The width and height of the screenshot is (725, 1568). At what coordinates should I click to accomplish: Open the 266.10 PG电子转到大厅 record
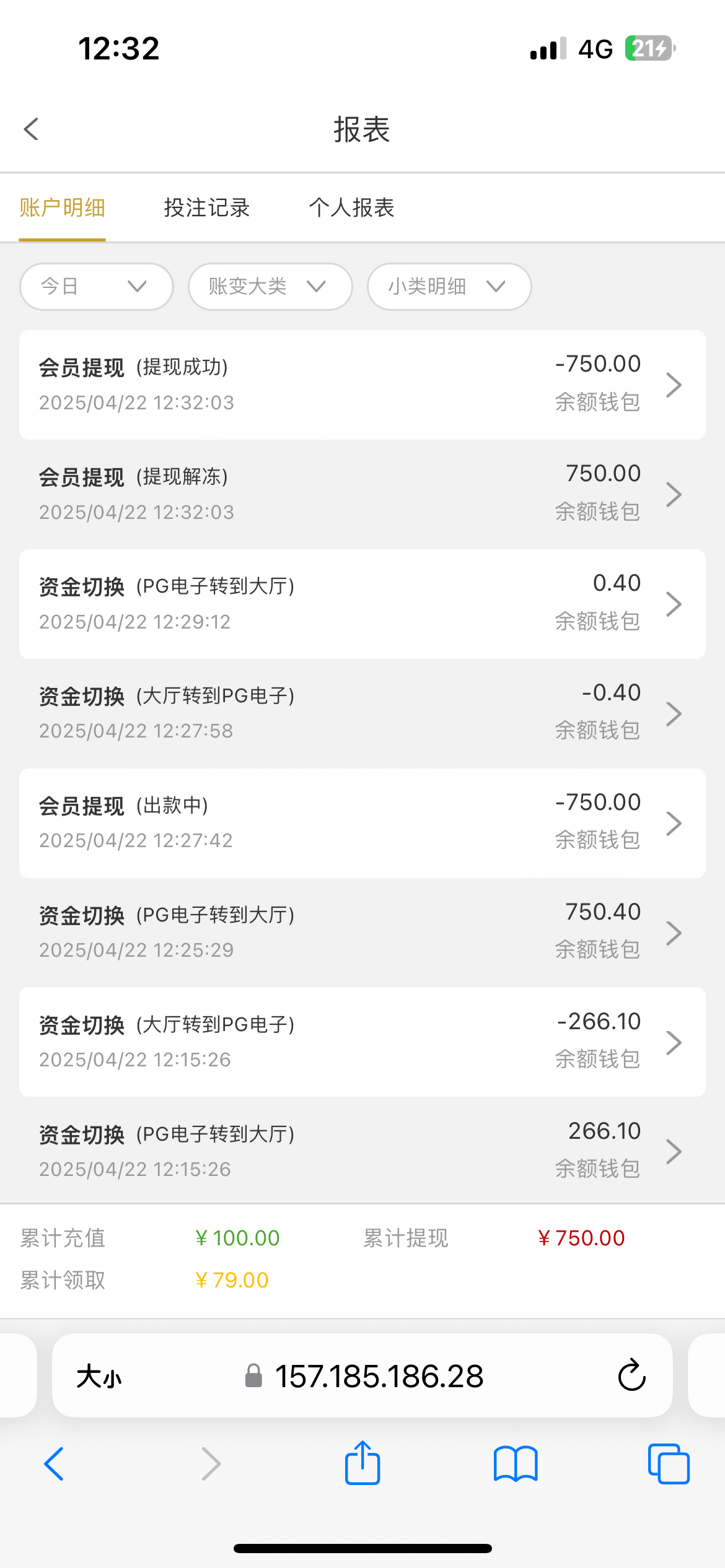[x=362, y=1152]
